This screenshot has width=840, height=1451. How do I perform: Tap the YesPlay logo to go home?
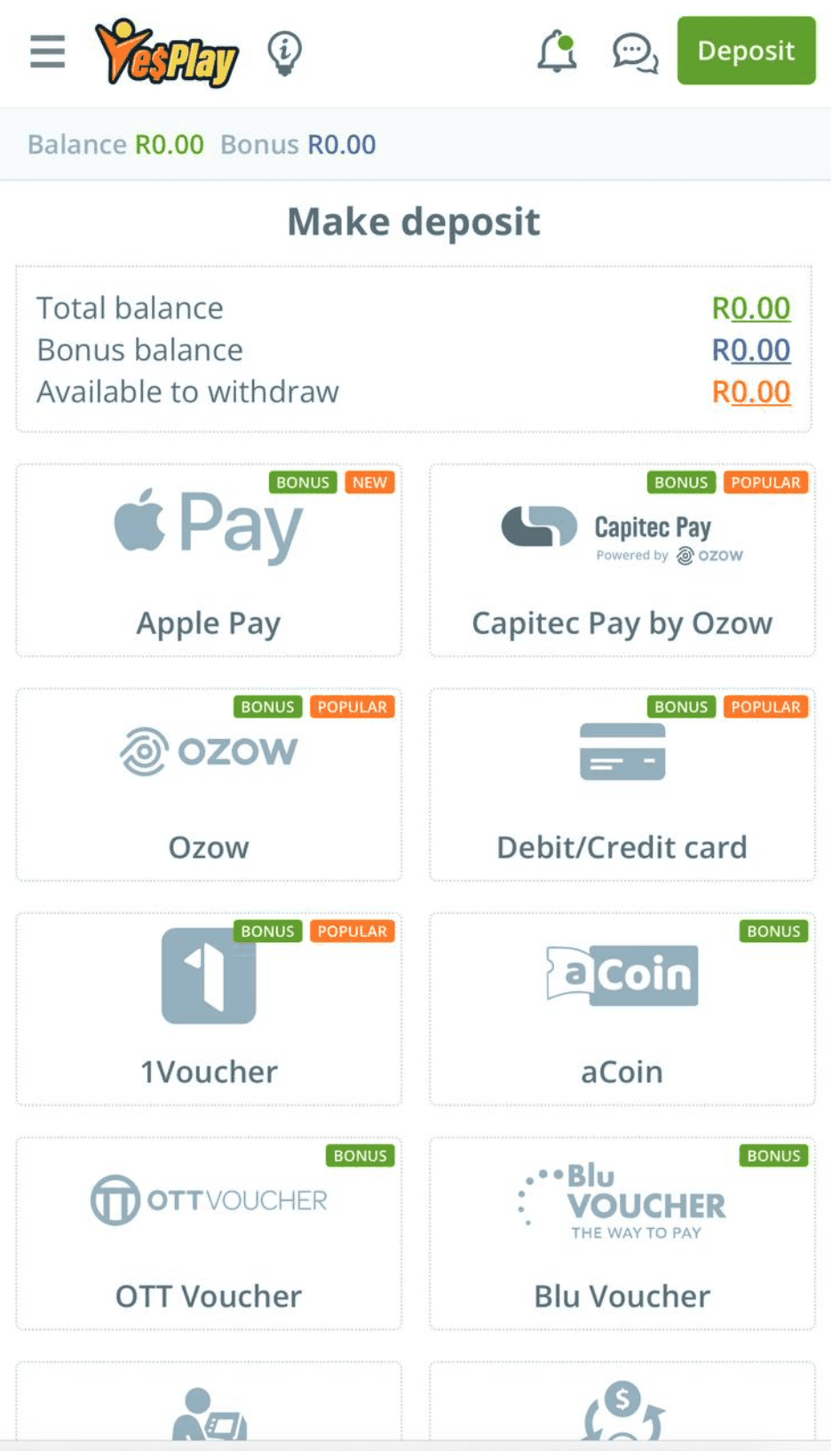pyautogui.click(x=167, y=53)
